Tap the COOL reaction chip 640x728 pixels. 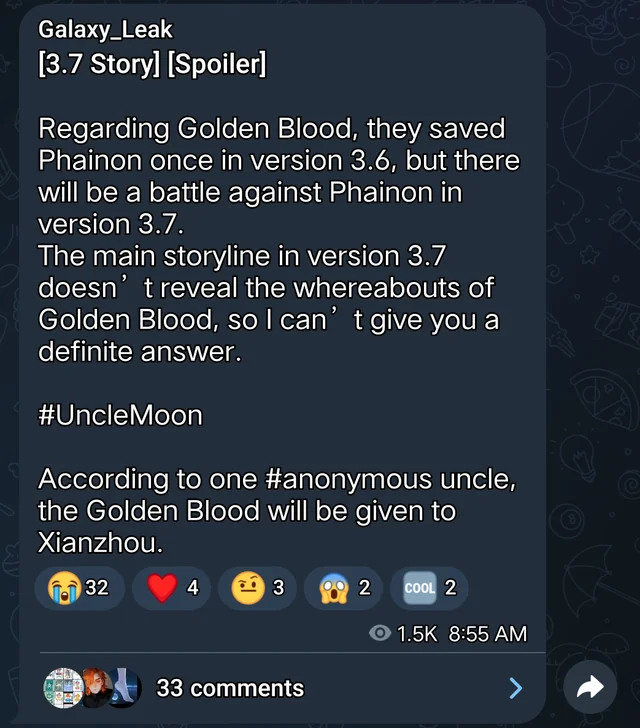click(x=429, y=588)
